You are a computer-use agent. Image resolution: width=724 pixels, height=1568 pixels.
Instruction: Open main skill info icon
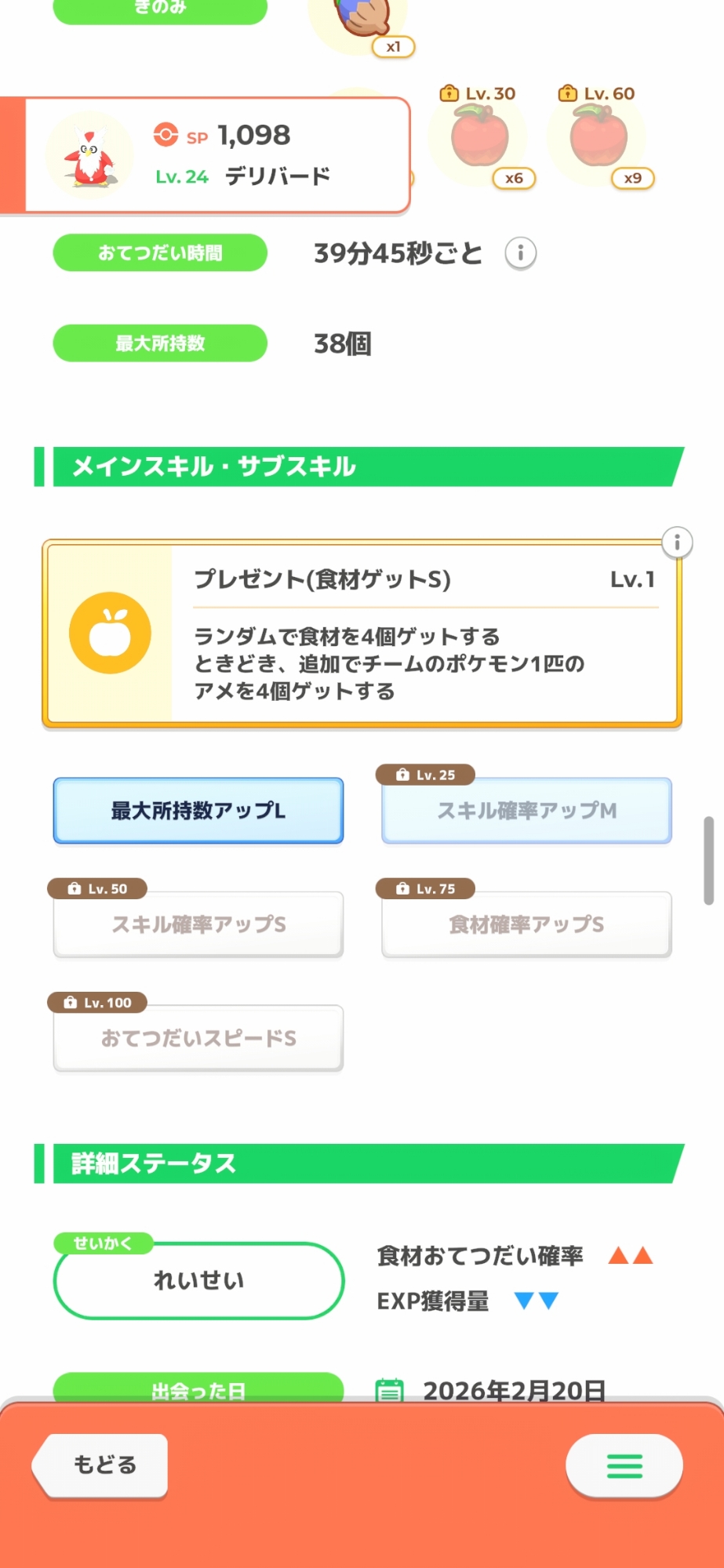point(677,542)
